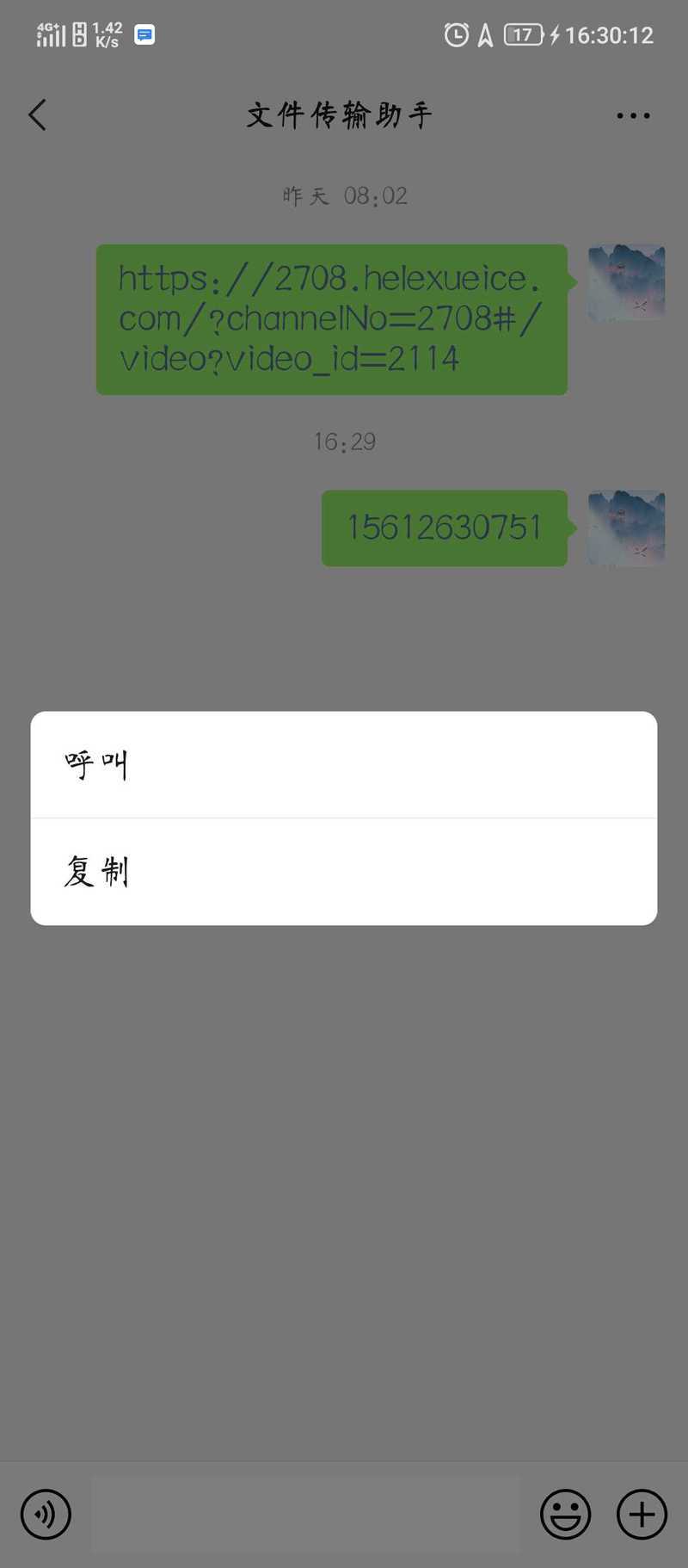Choose 复制 to copy the number

point(344,872)
